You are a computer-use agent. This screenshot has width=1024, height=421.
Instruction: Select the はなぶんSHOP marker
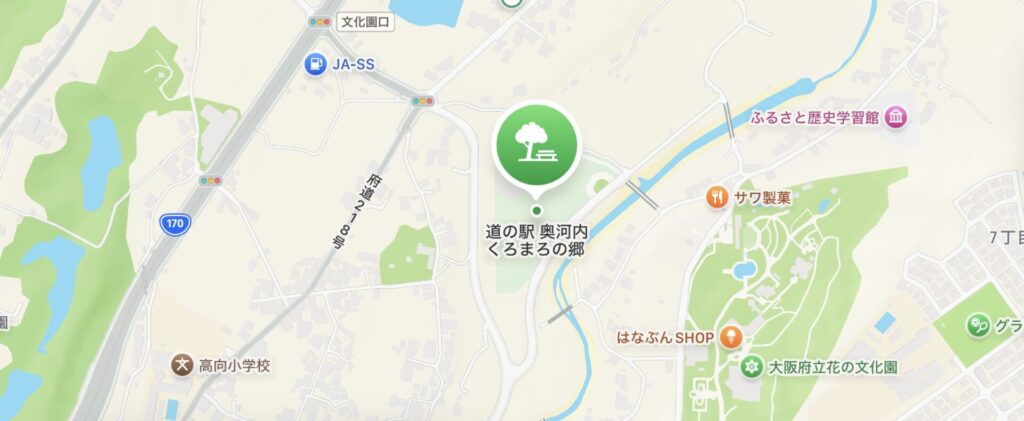coord(731,337)
